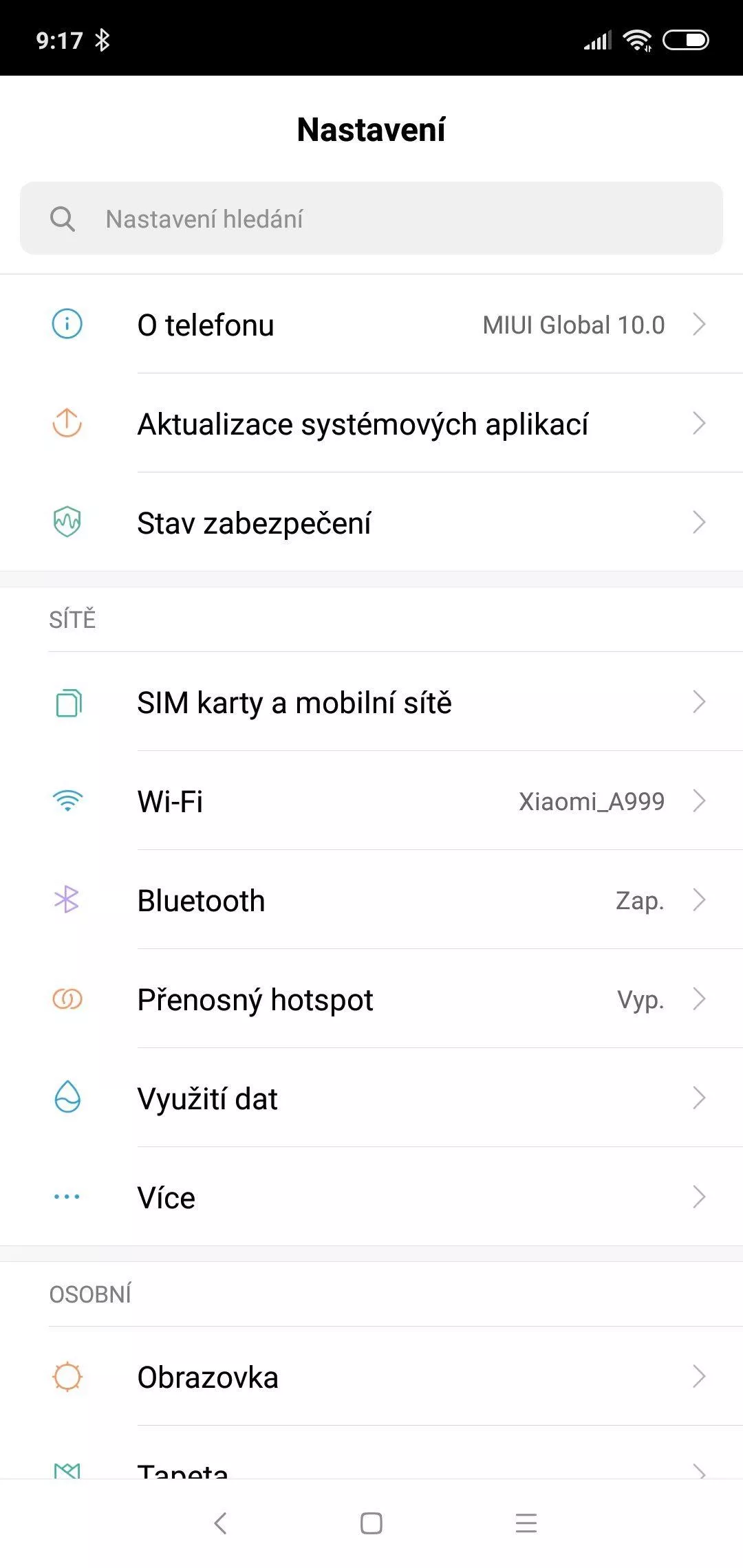Open Využití dat
743x1568 pixels.
tap(371, 1098)
